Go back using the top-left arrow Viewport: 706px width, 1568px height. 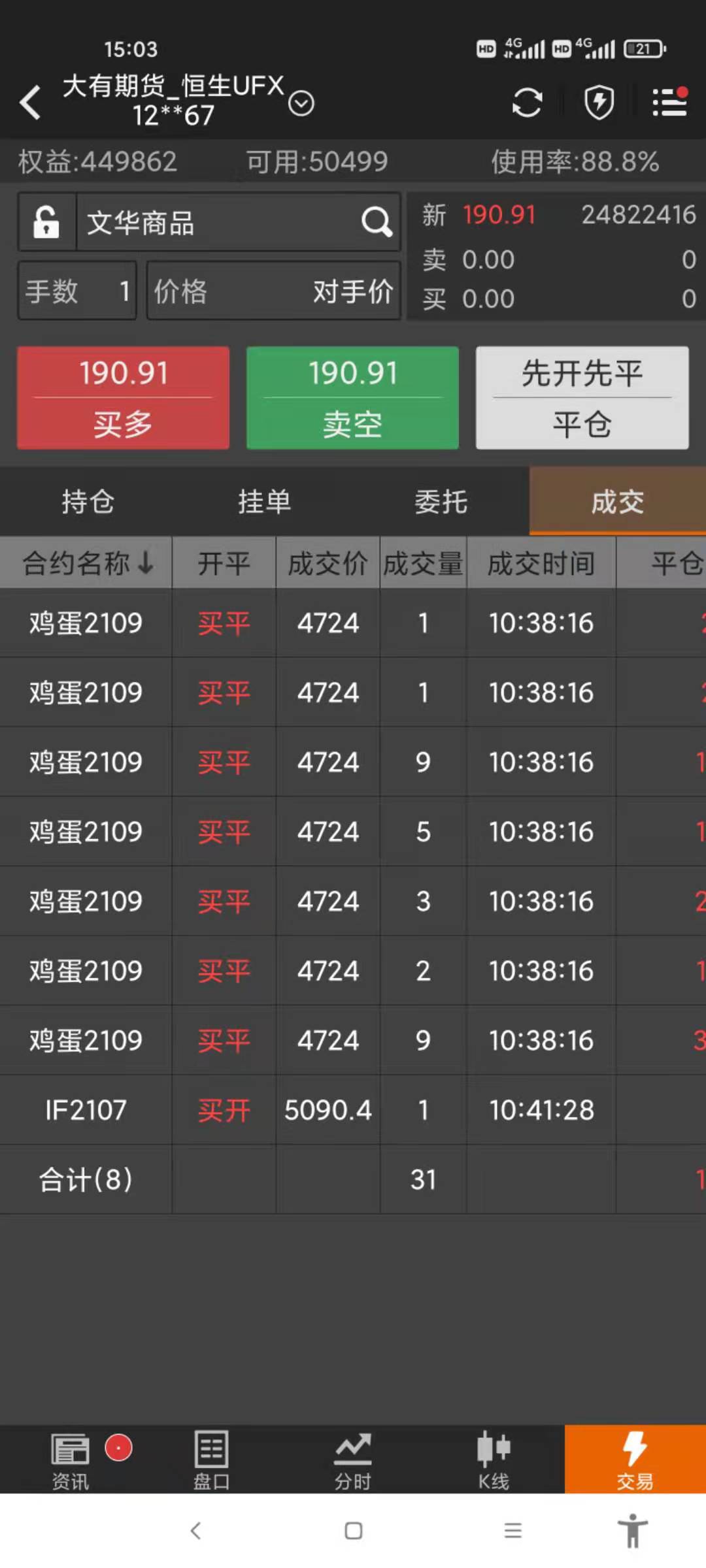click(x=30, y=103)
